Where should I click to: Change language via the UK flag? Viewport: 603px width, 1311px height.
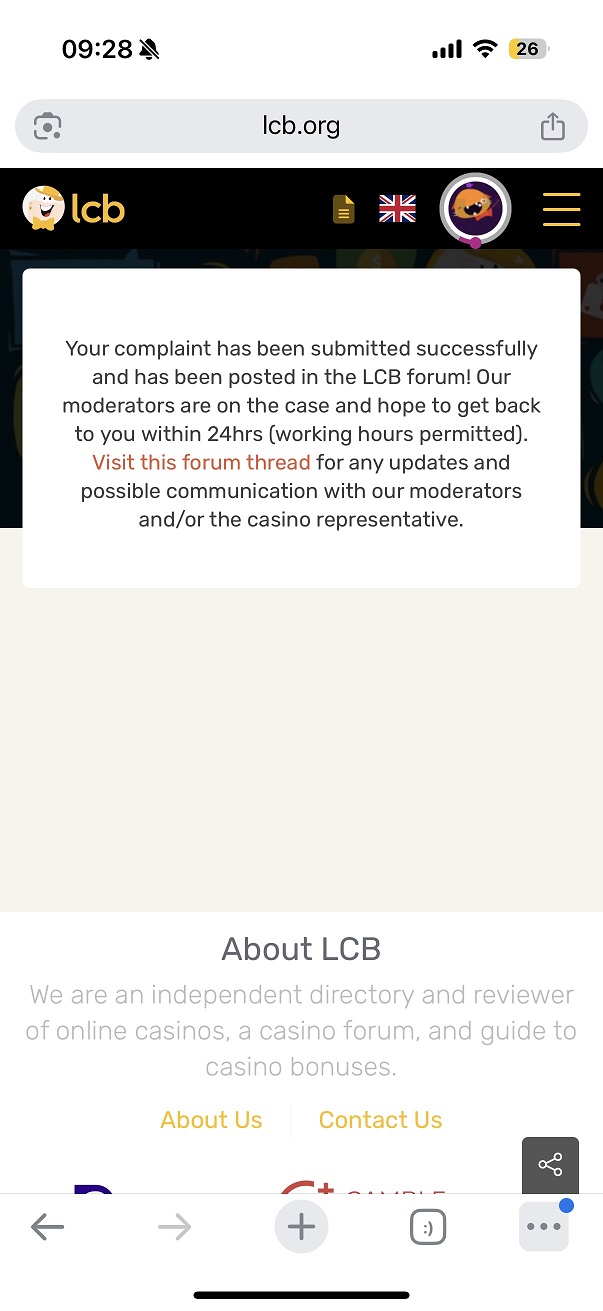tap(397, 209)
